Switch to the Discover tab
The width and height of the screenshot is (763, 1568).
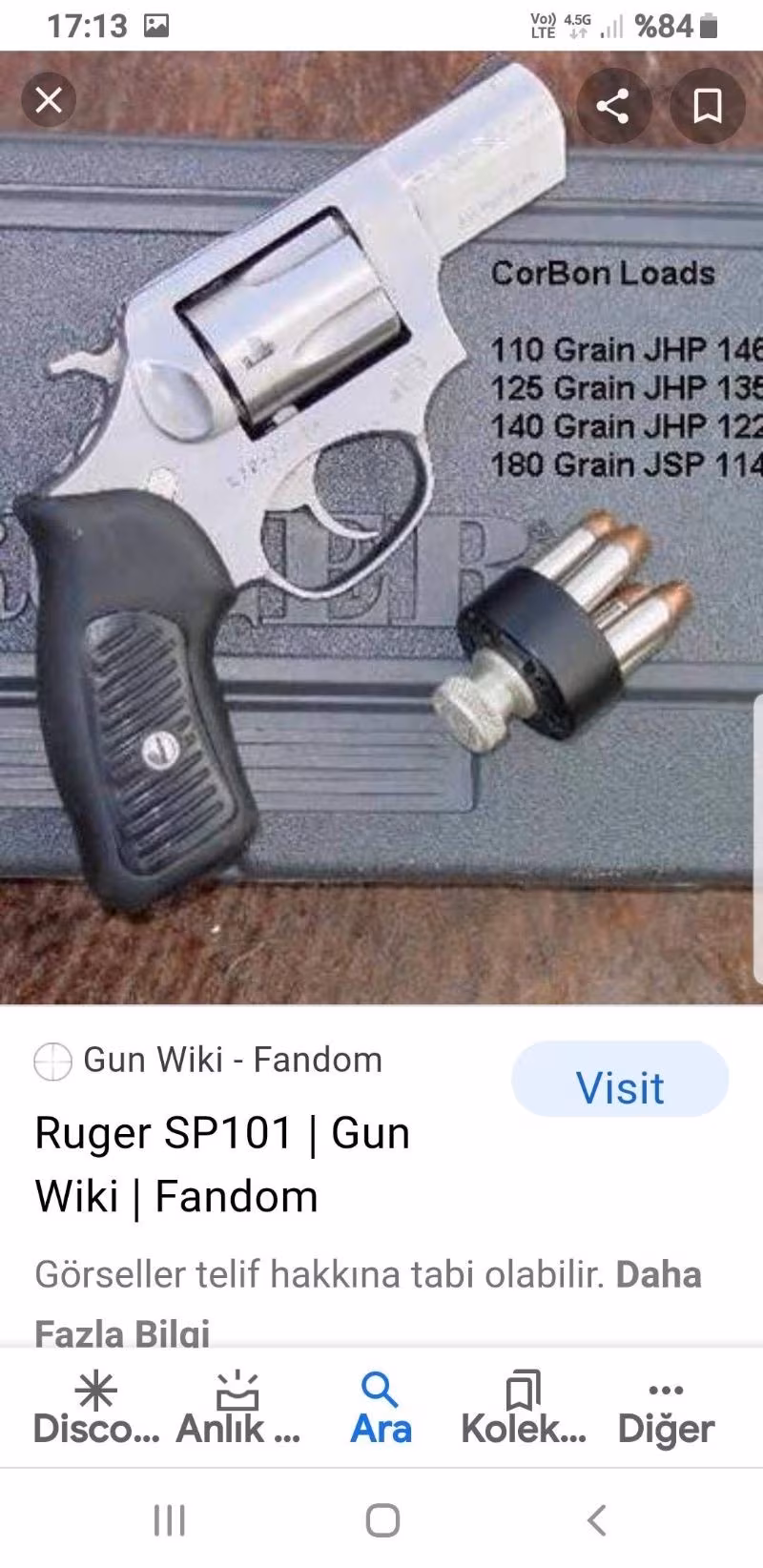95,1409
